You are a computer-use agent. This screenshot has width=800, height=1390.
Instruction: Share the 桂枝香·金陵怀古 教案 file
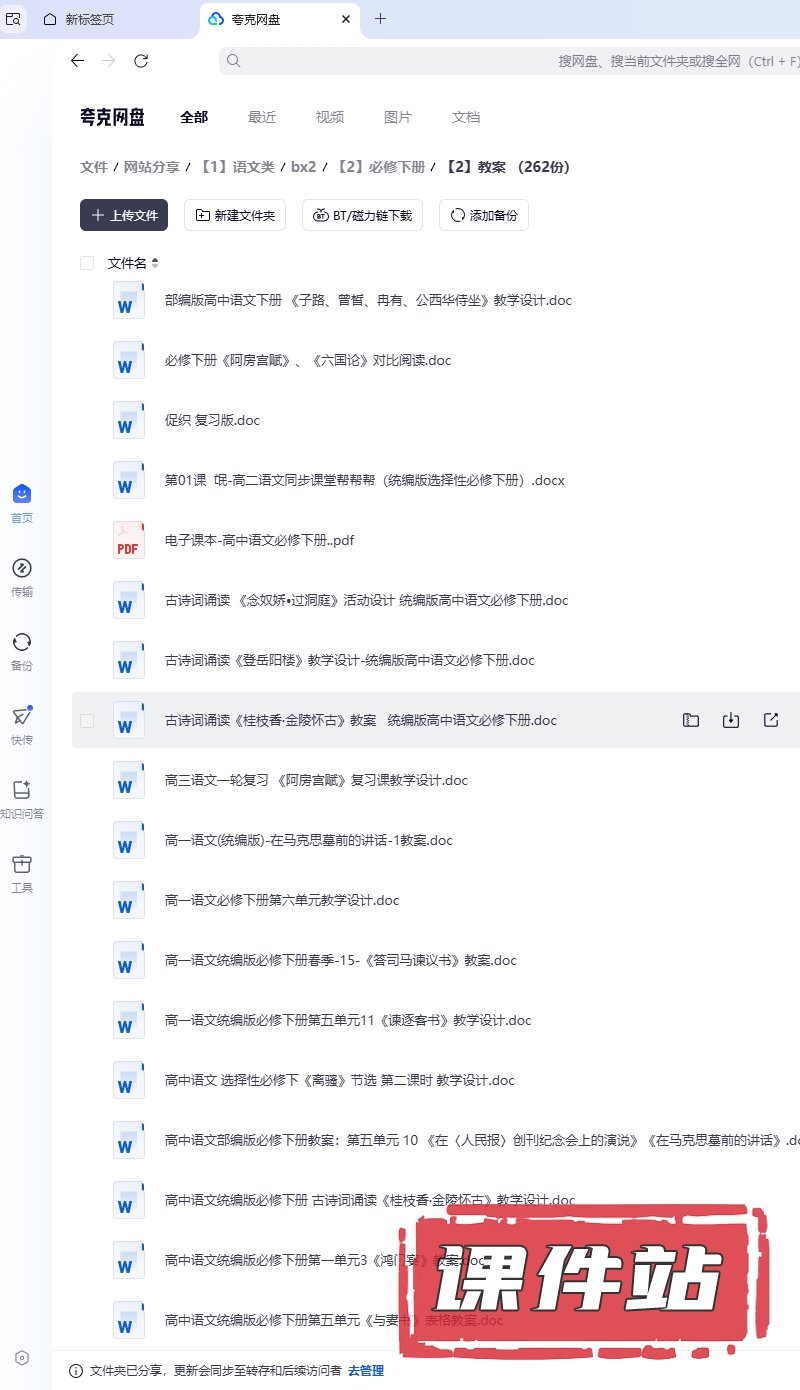771,720
